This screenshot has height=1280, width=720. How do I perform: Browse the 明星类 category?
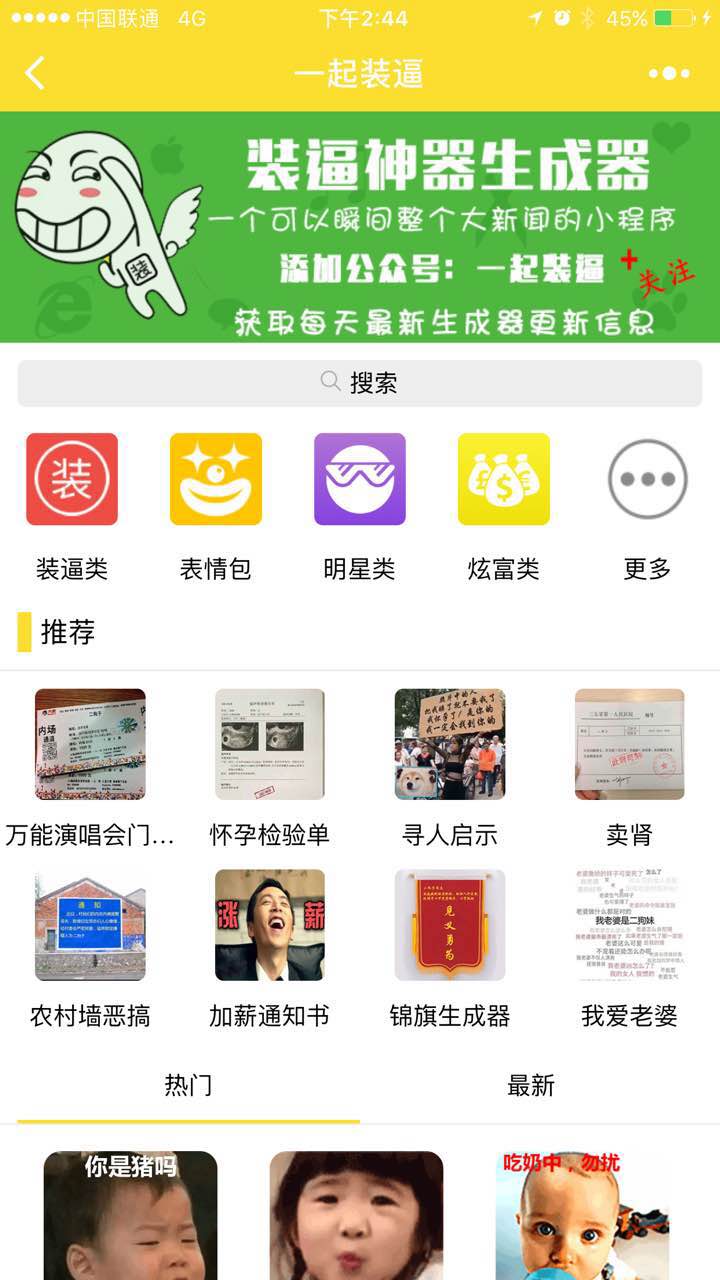[360, 480]
